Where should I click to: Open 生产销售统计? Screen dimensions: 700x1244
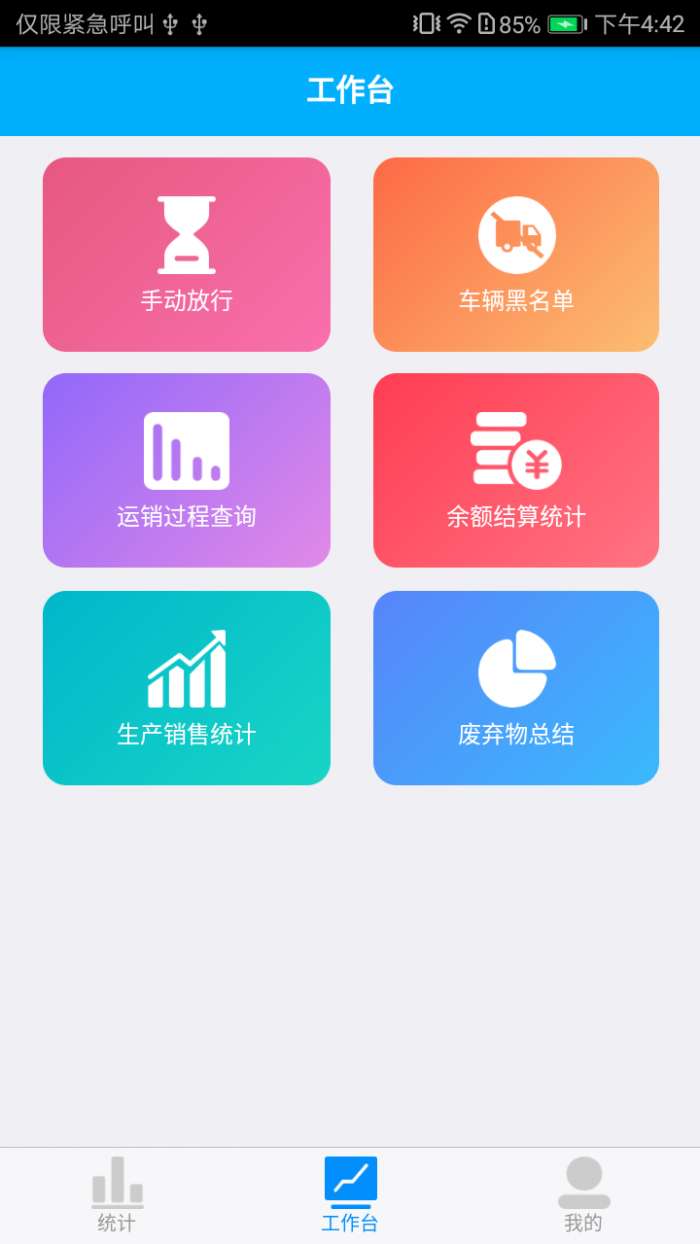tap(186, 688)
